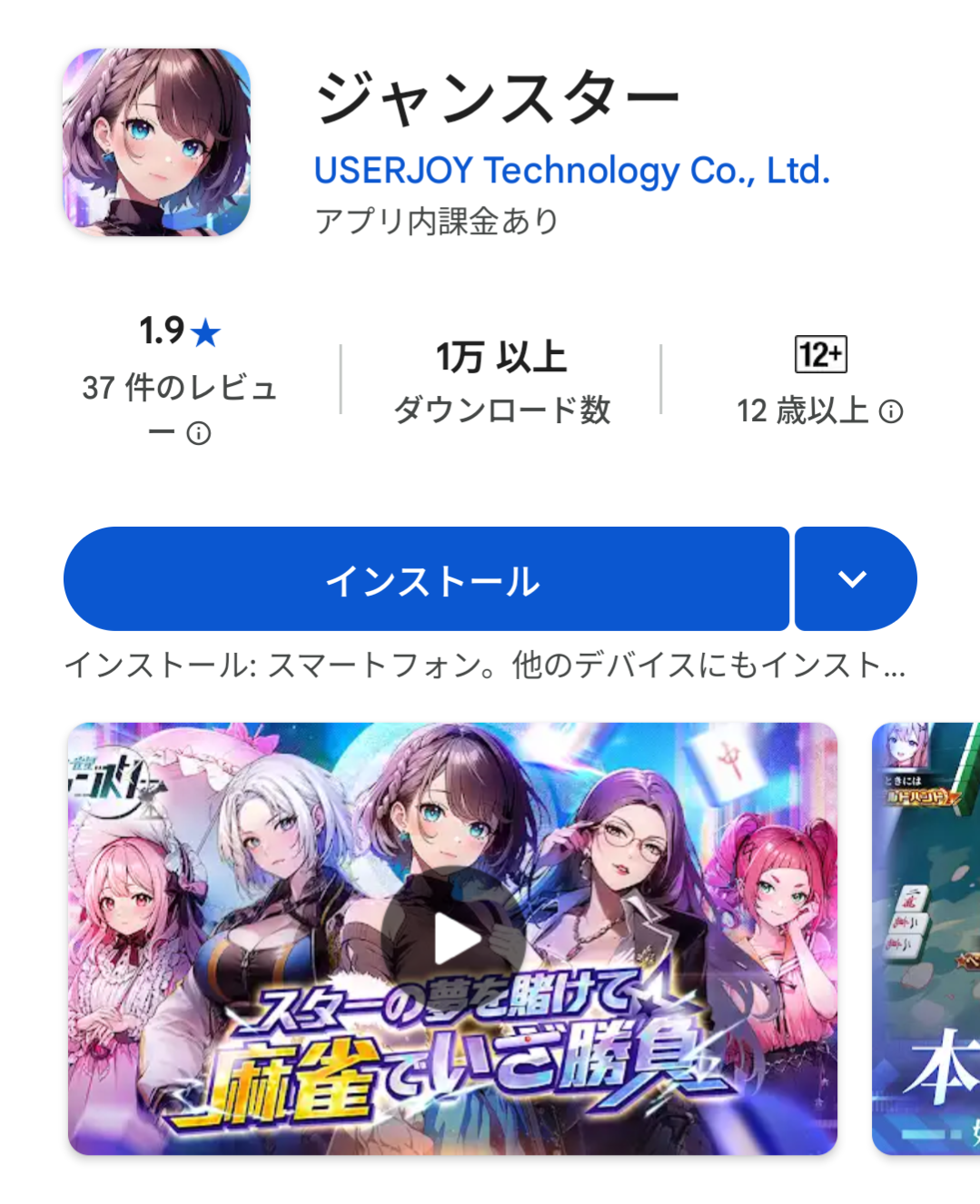Open the reviews info icon
This screenshot has height=1204, width=980.
[198, 434]
